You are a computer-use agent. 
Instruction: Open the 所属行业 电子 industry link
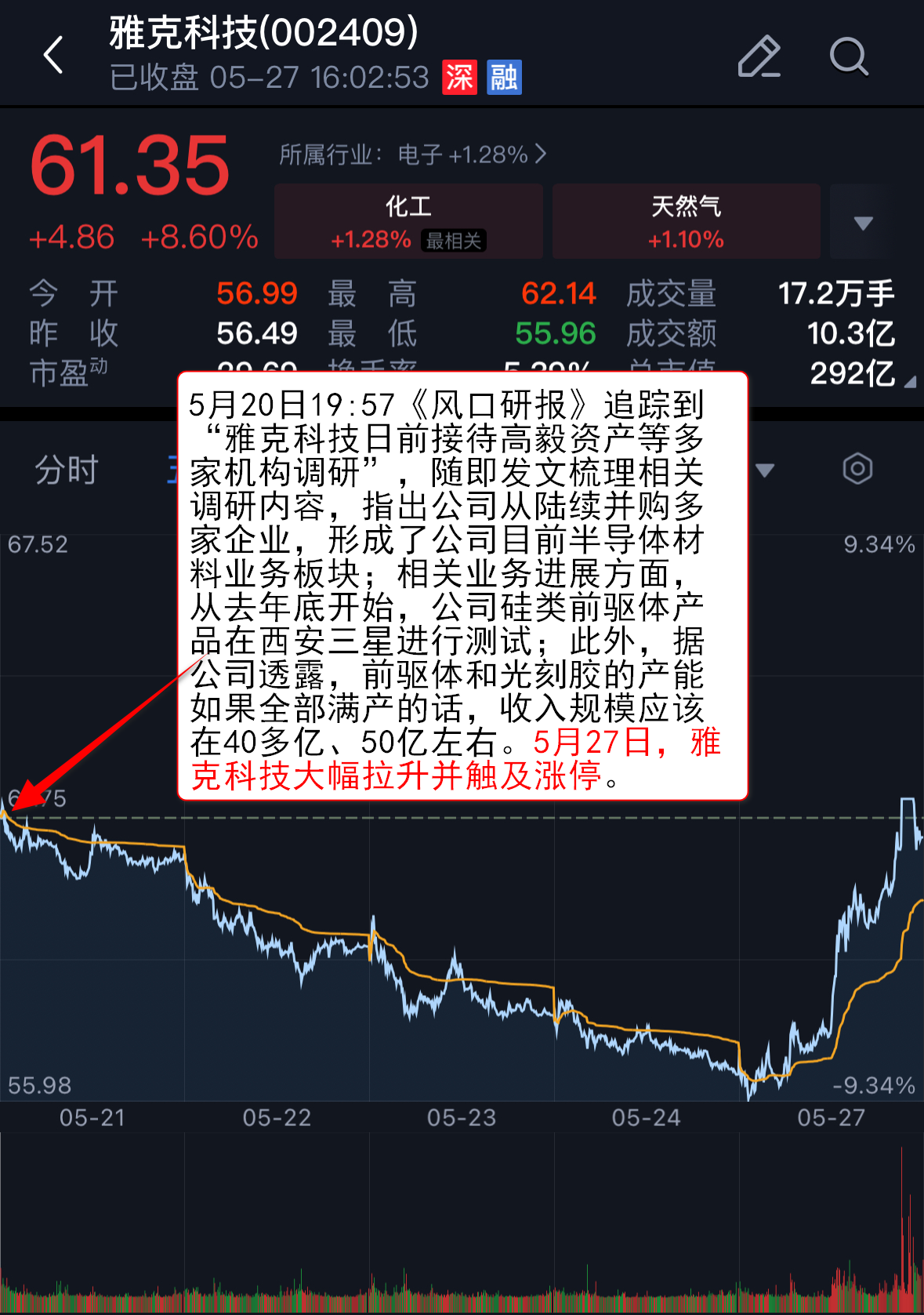pos(413,154)
